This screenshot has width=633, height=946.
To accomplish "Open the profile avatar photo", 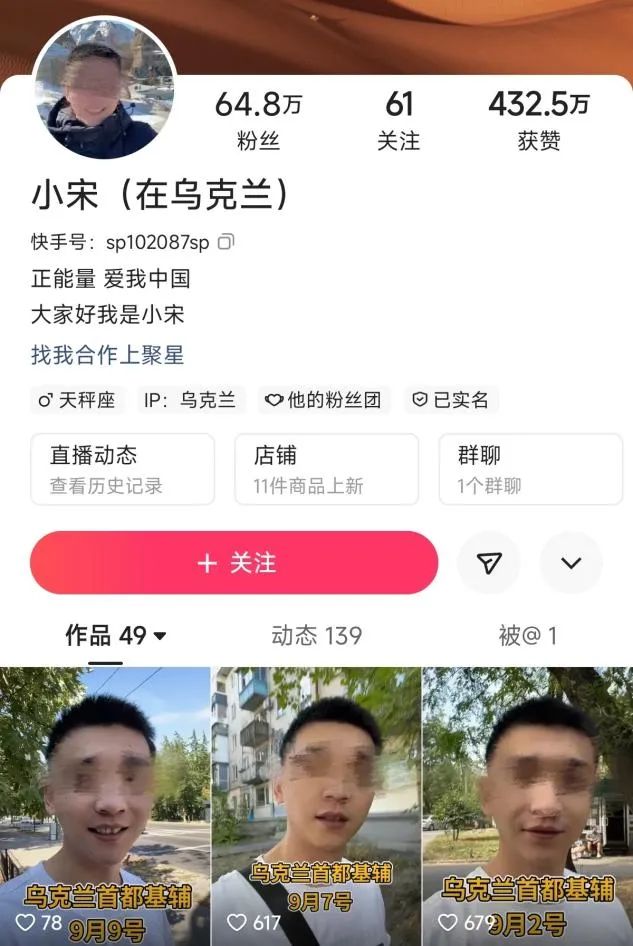I will point(104,88).
